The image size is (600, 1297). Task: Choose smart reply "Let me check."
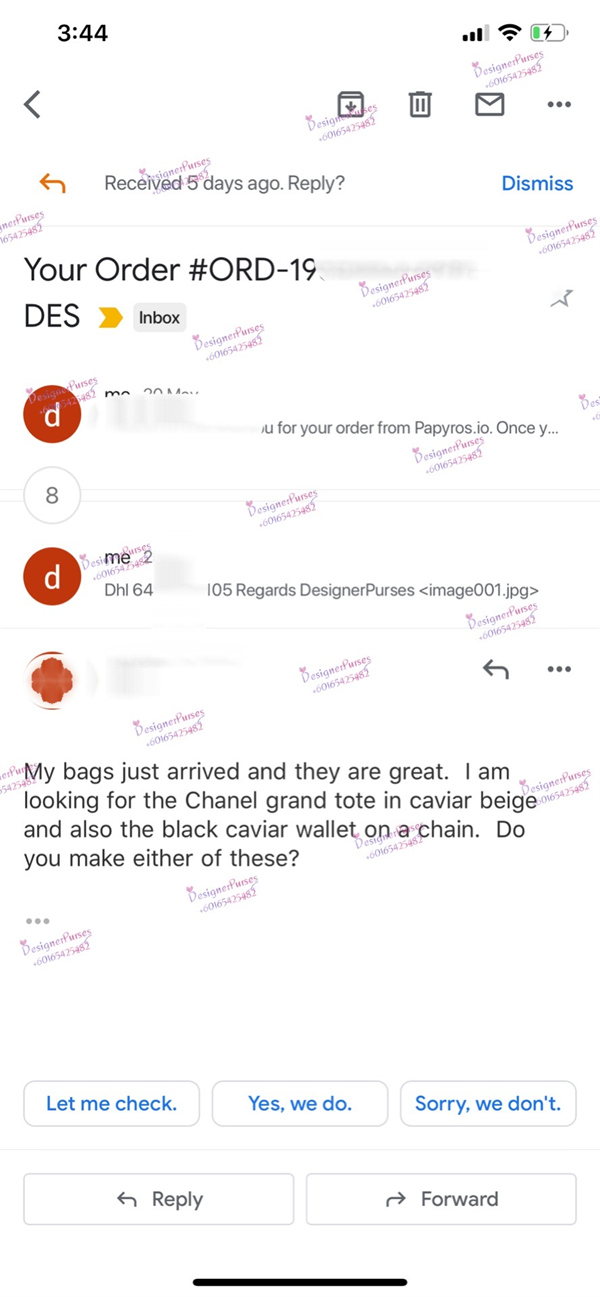pos(111,1104)
